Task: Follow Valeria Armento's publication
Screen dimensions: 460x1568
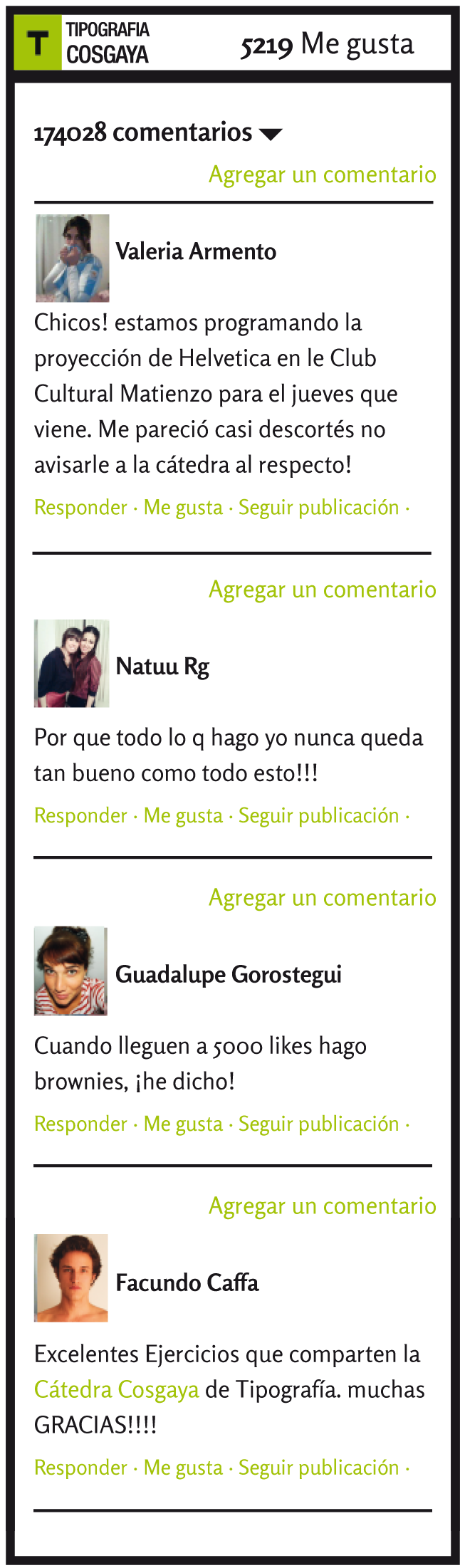Action: coord(318,508)
